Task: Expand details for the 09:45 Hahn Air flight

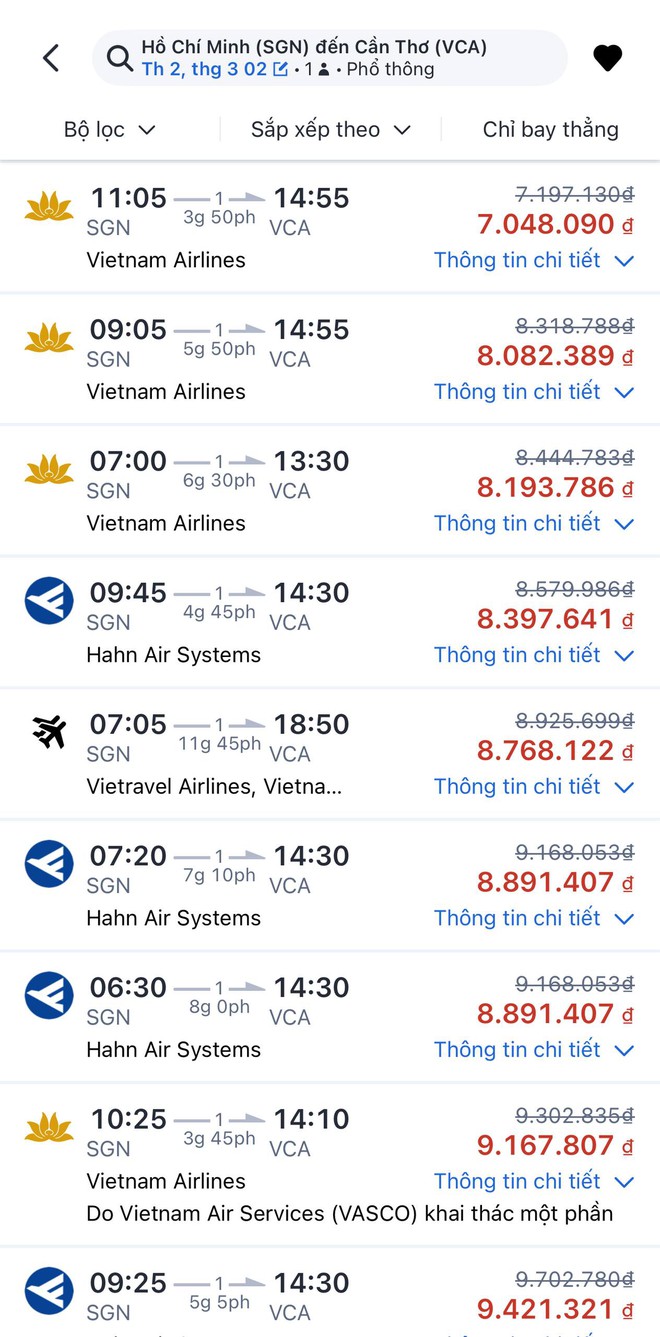Action: point(533,655)
